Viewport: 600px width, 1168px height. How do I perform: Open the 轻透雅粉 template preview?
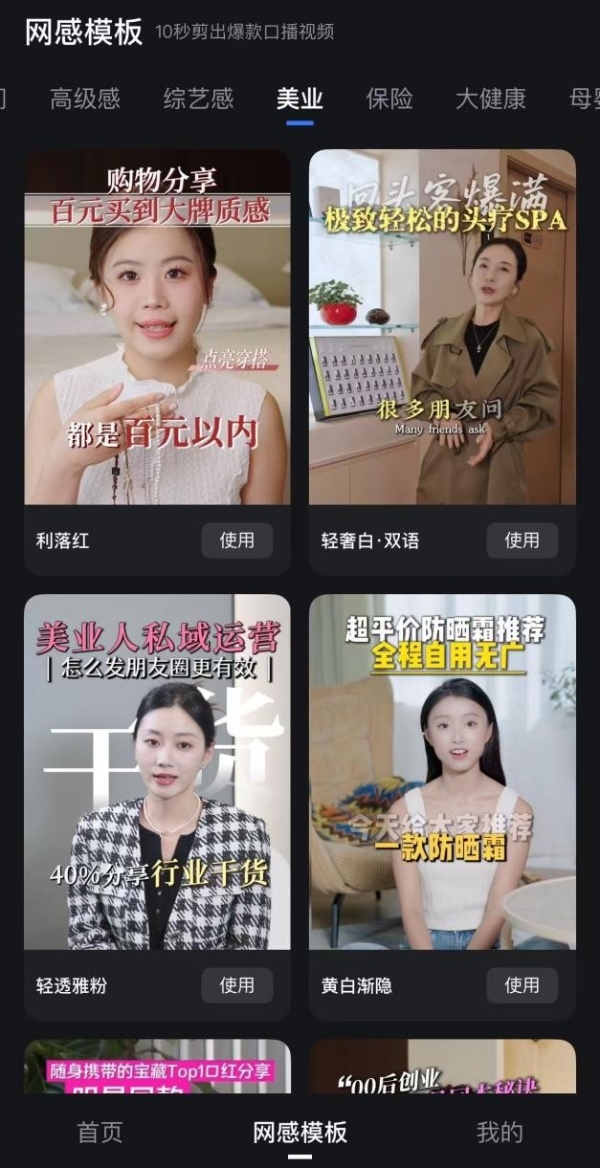pyautogui.click(x=157, y=772)
